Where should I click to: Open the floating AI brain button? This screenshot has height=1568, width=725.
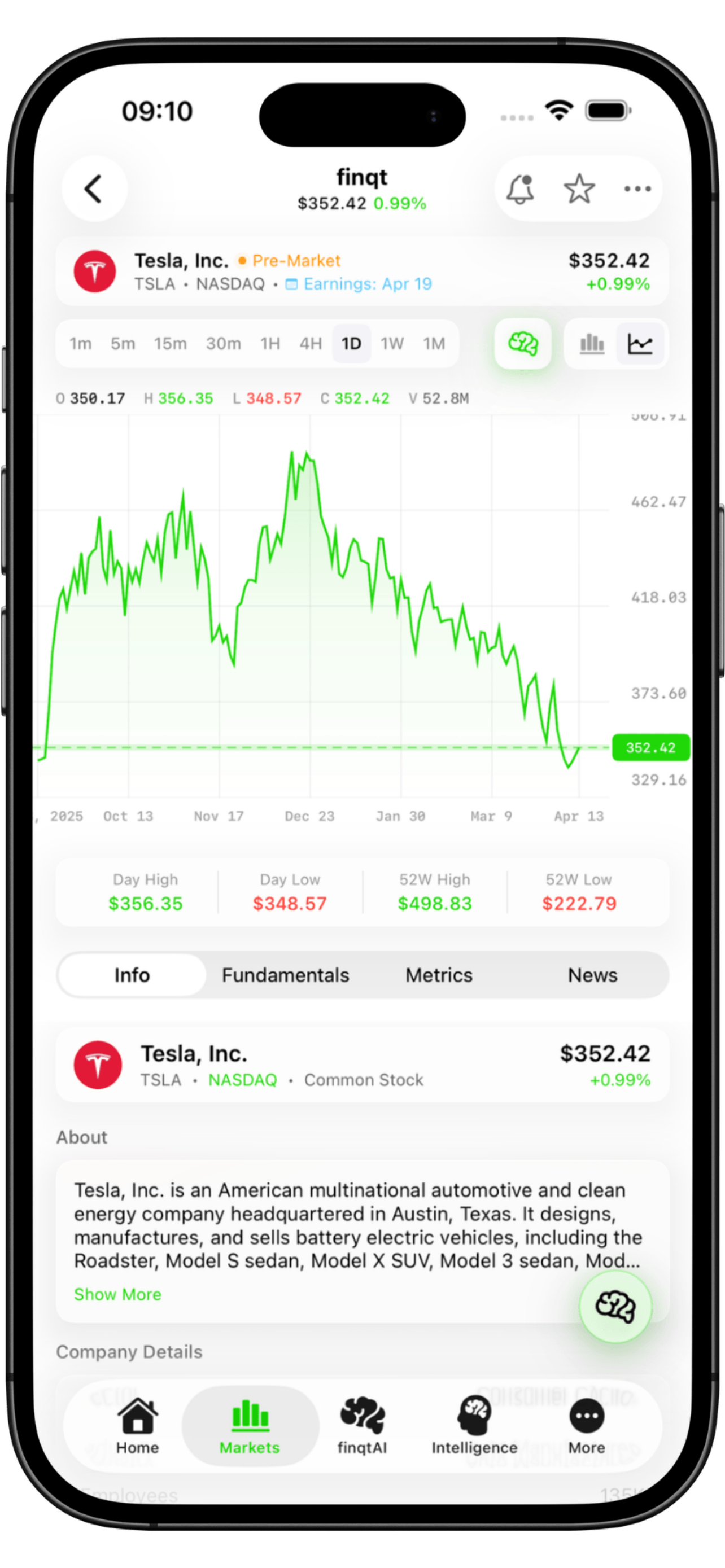click(x=615, y=1306)
